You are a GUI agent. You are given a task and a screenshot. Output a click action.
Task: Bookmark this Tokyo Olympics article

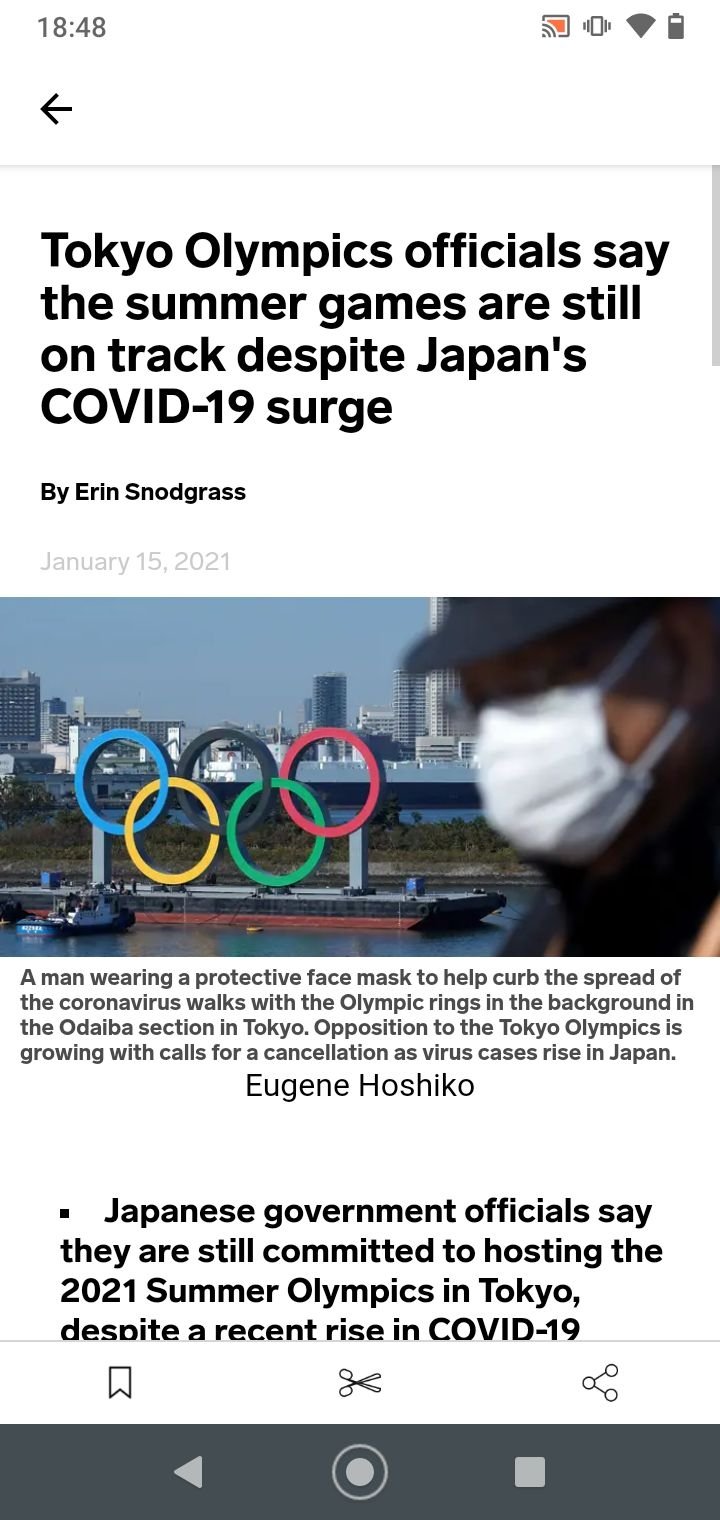(120, 1383)
